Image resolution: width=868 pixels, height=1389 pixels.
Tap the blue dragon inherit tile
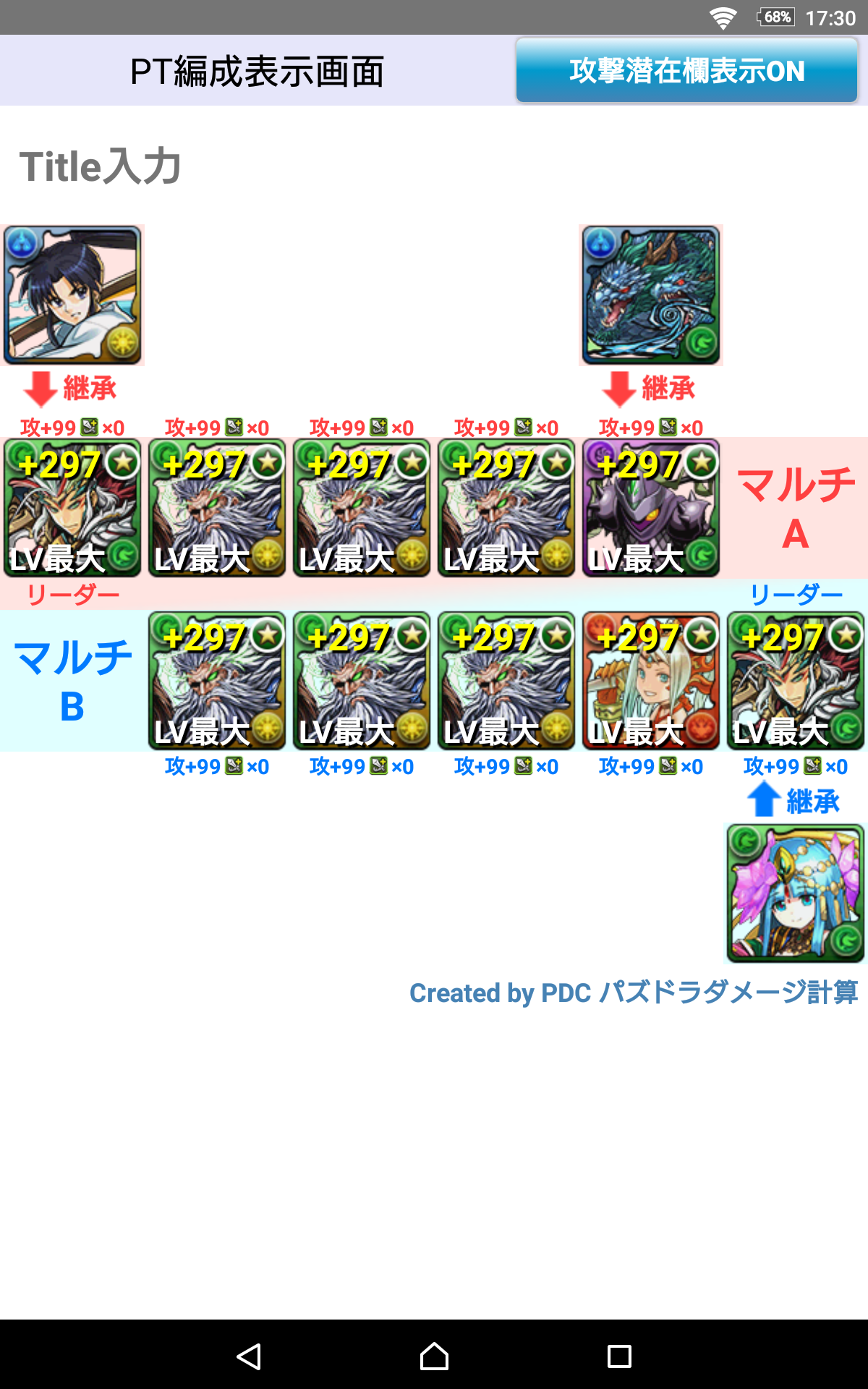pos(651,295)
